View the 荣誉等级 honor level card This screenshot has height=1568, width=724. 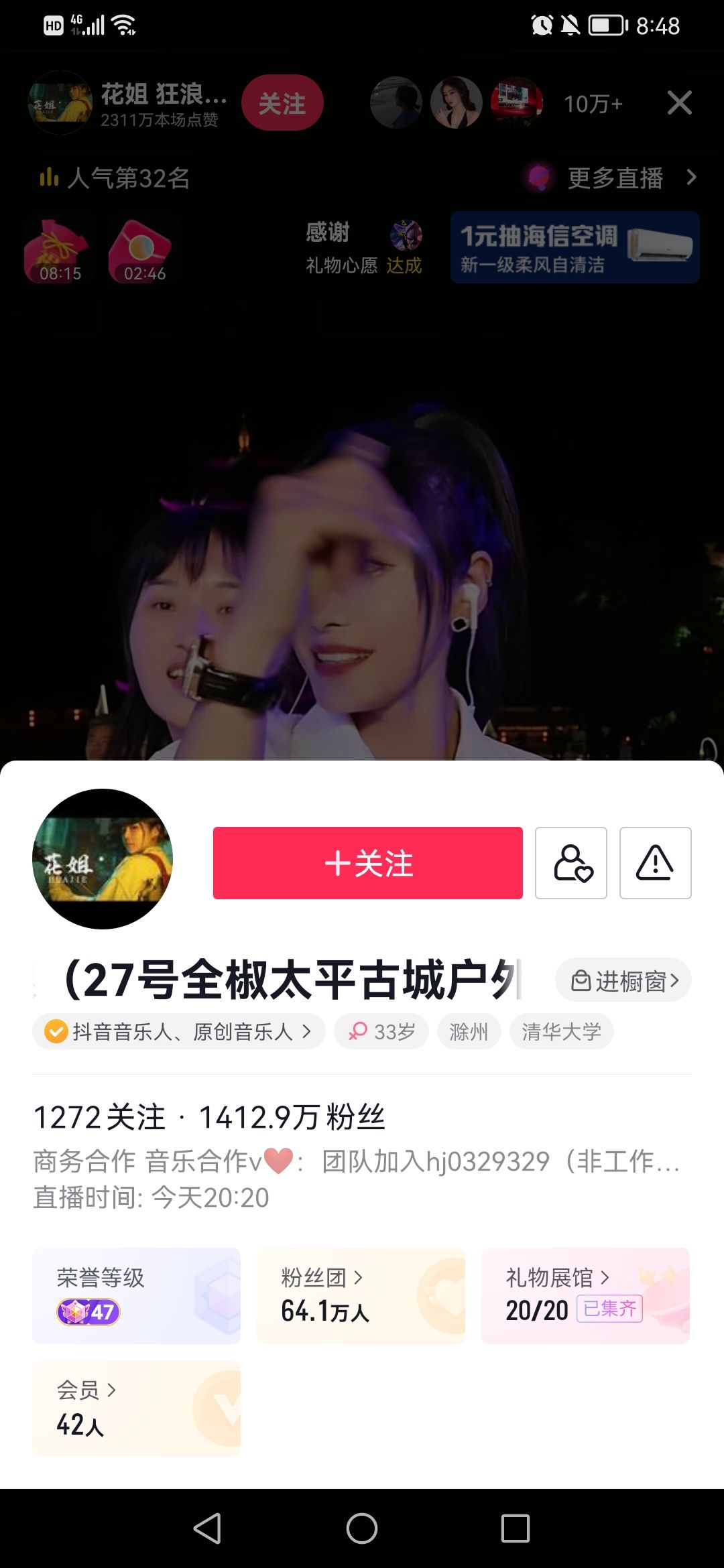(x=136, y=1296)
